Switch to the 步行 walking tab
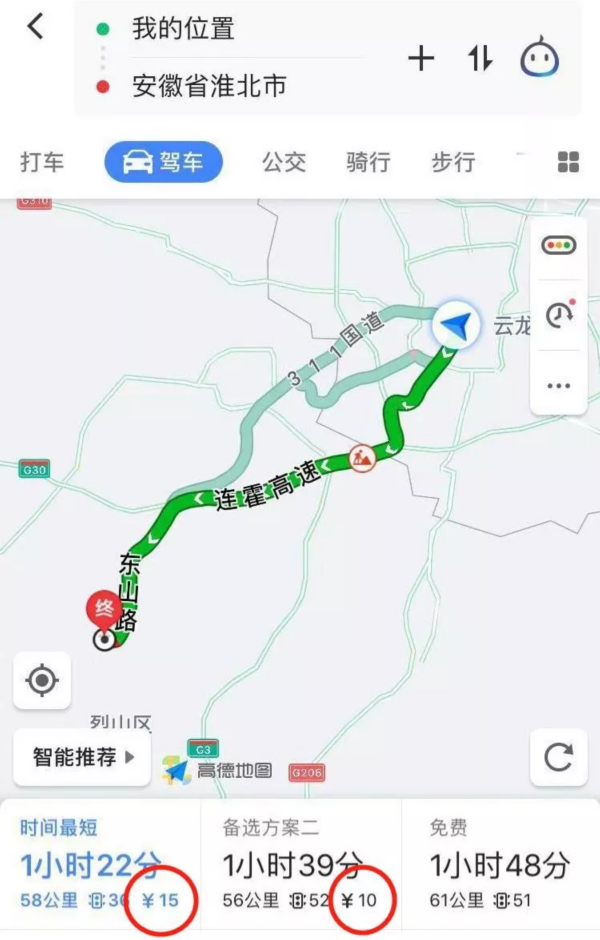 click(452, 162)
